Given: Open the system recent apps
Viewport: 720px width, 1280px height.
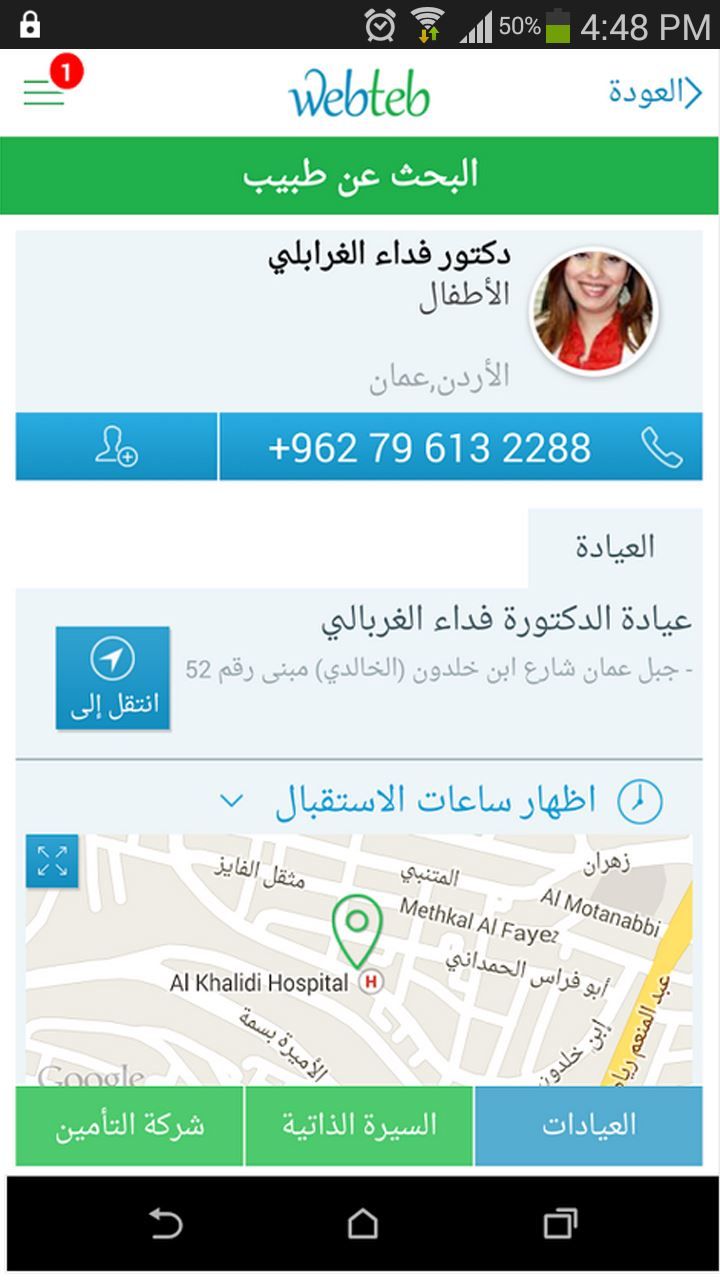Looking at the screenshot, I should pos(559,1223).
